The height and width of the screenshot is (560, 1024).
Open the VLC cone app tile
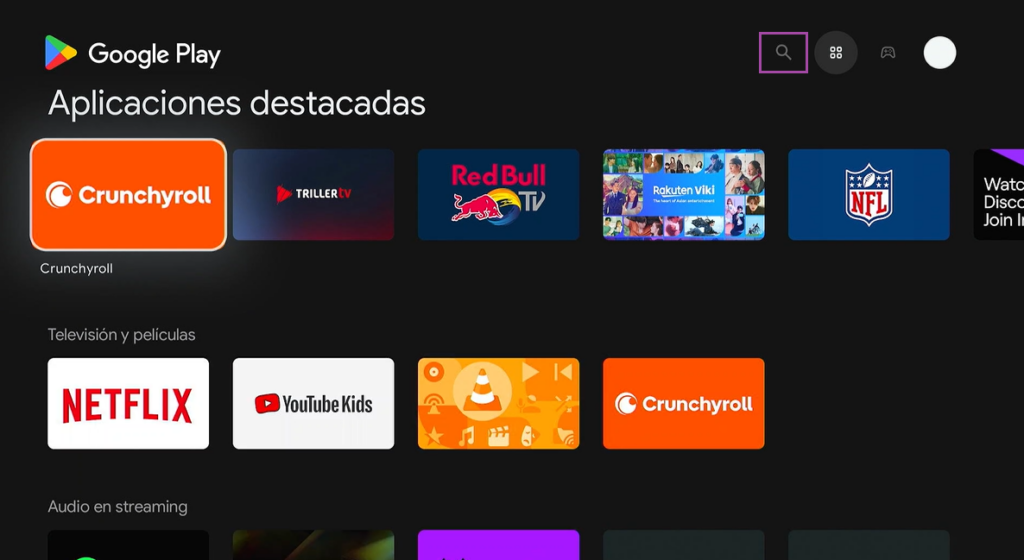(498, 404)
